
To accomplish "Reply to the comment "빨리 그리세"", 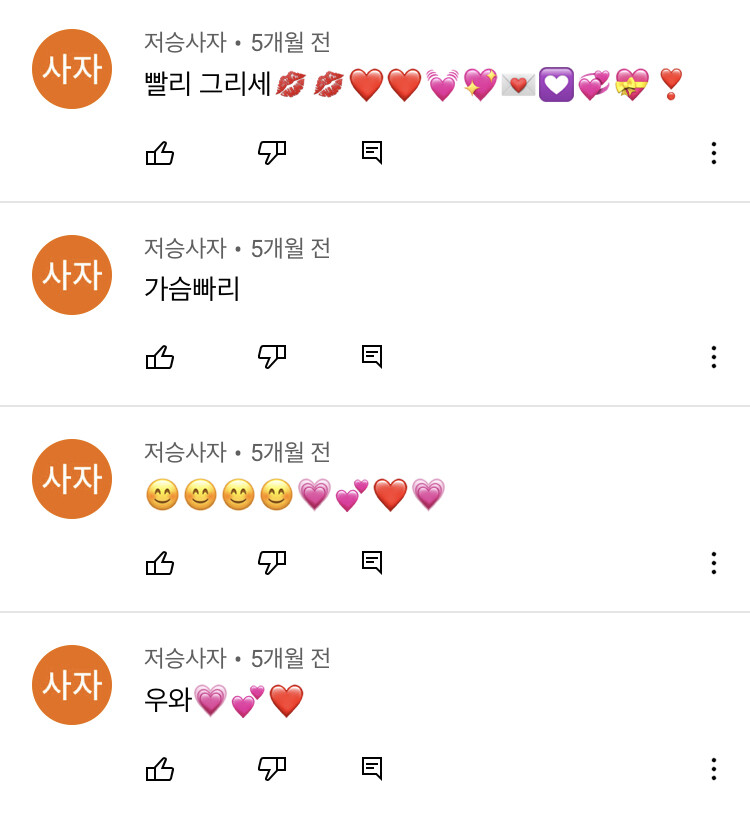I will [372, 153].
